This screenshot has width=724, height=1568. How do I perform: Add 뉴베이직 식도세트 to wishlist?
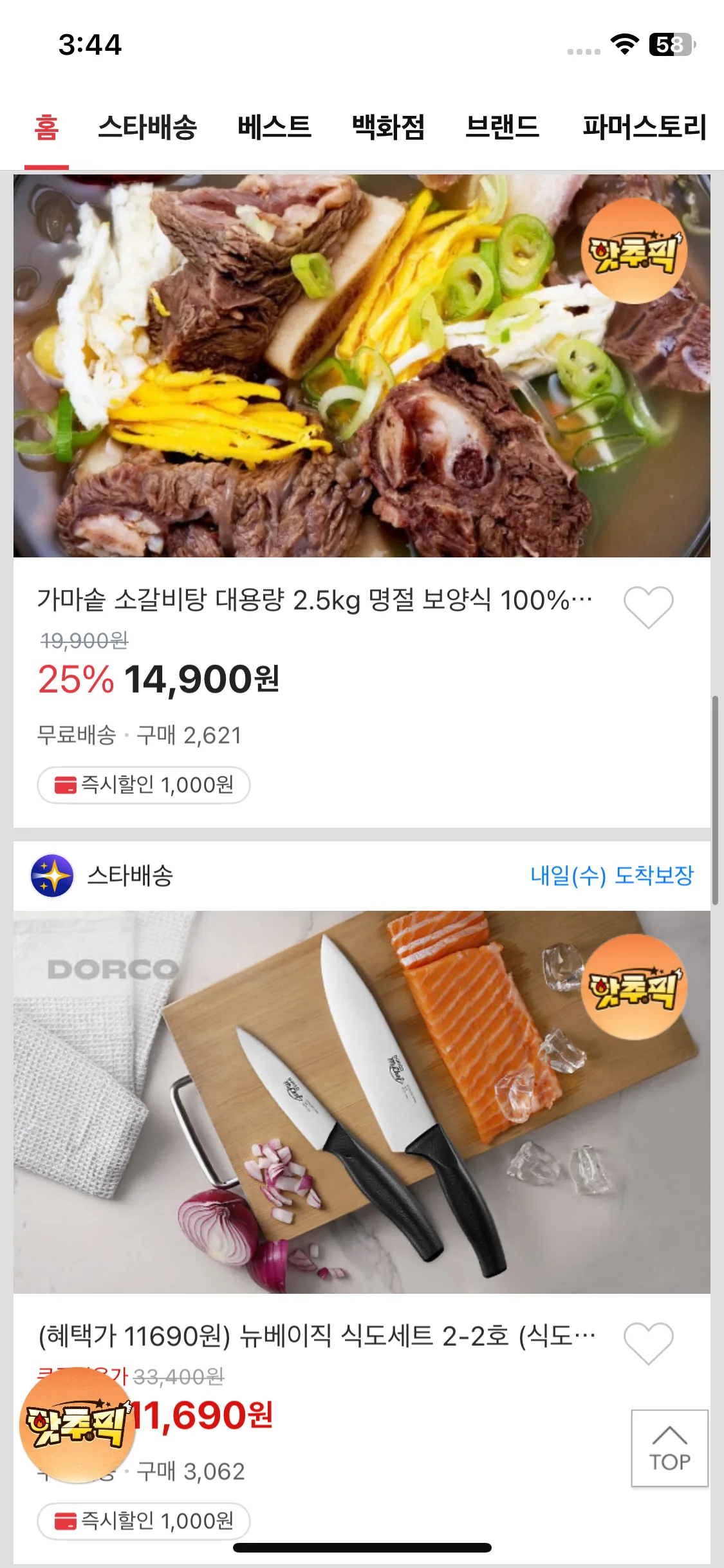648,1343
